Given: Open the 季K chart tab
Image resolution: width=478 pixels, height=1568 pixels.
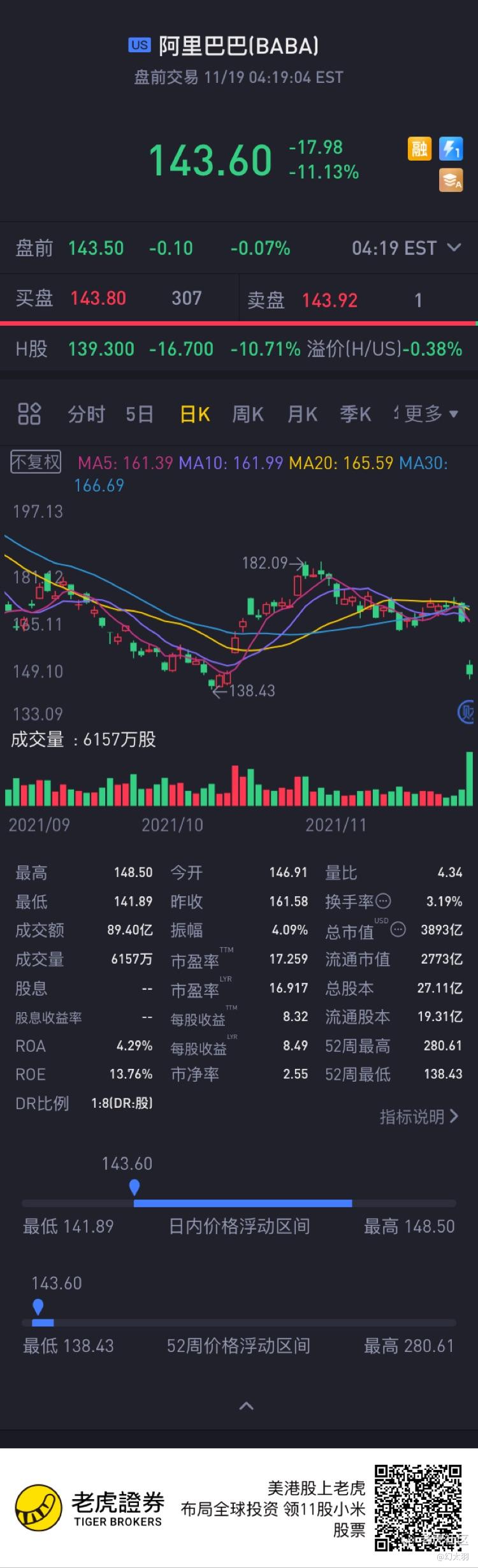Looking at the screenshot, I should click(355, 414).
